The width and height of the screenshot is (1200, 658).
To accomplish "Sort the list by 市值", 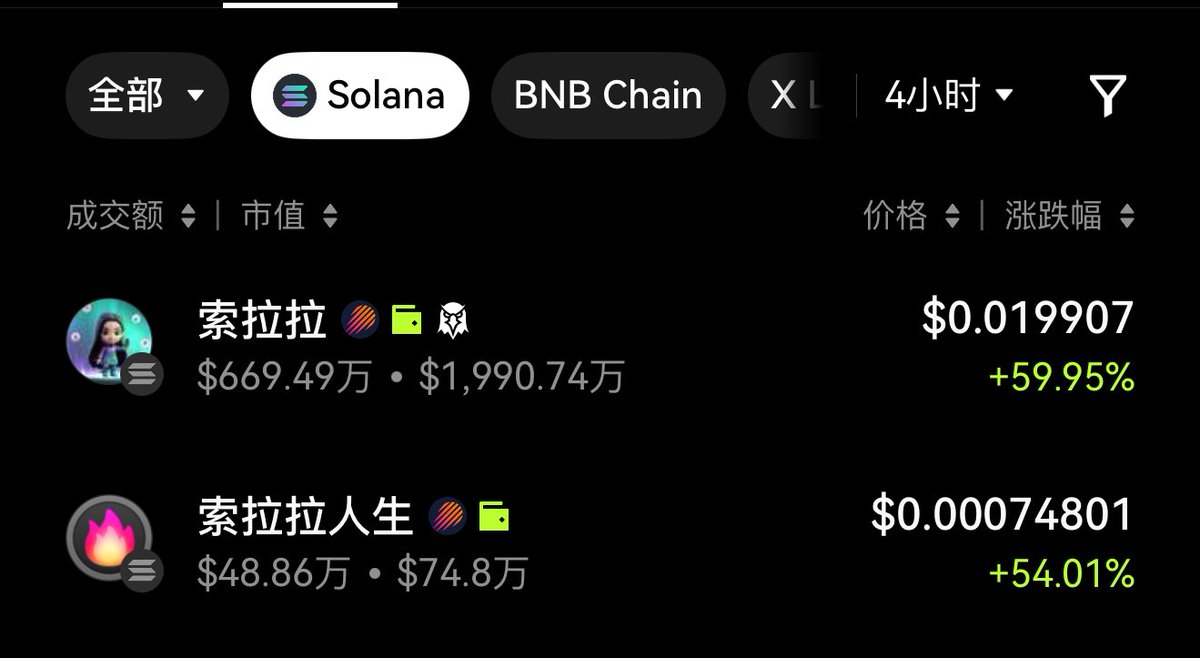I will click(x=289, y=215).
